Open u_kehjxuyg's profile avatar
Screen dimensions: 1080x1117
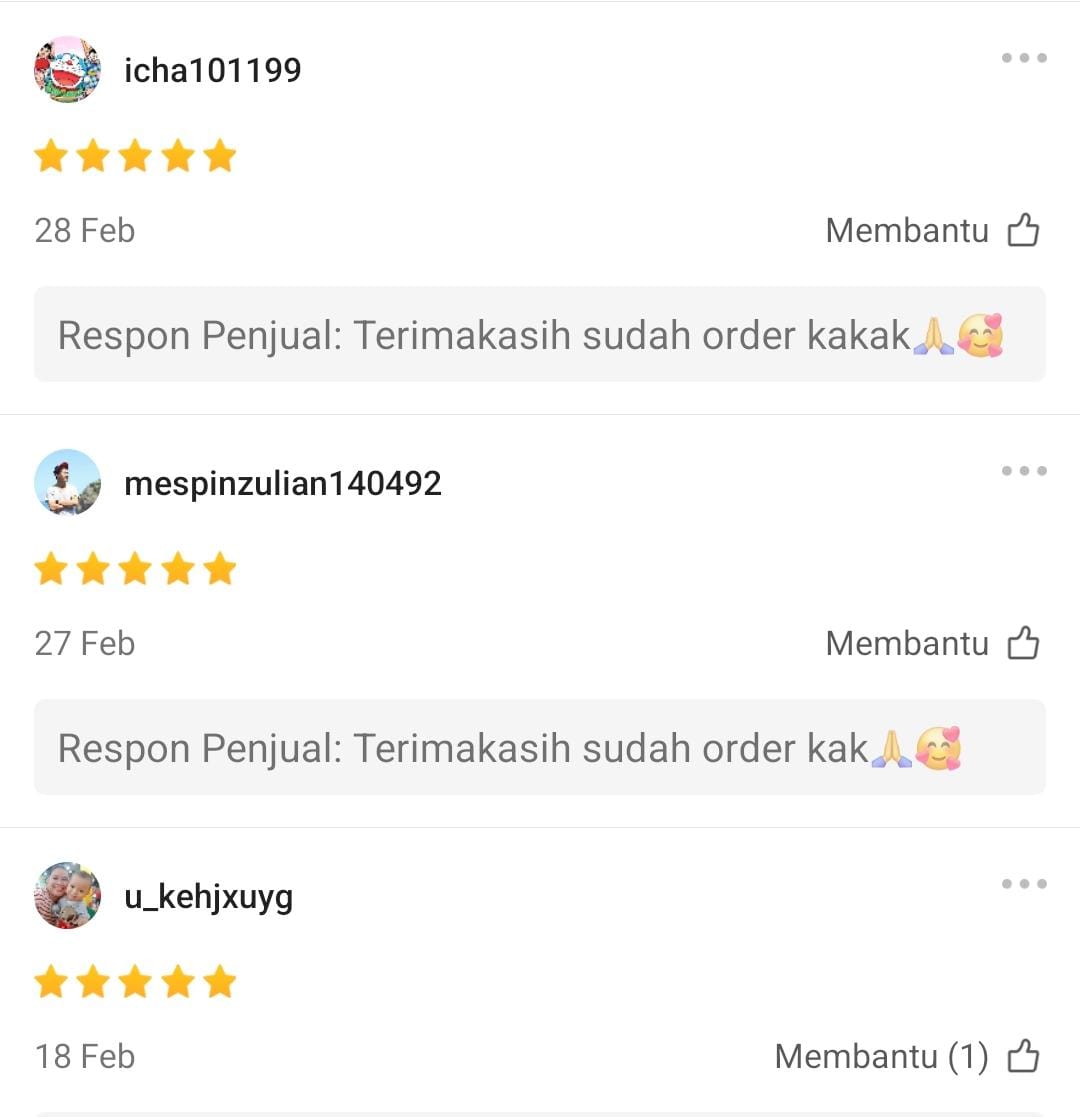[68, 896]
